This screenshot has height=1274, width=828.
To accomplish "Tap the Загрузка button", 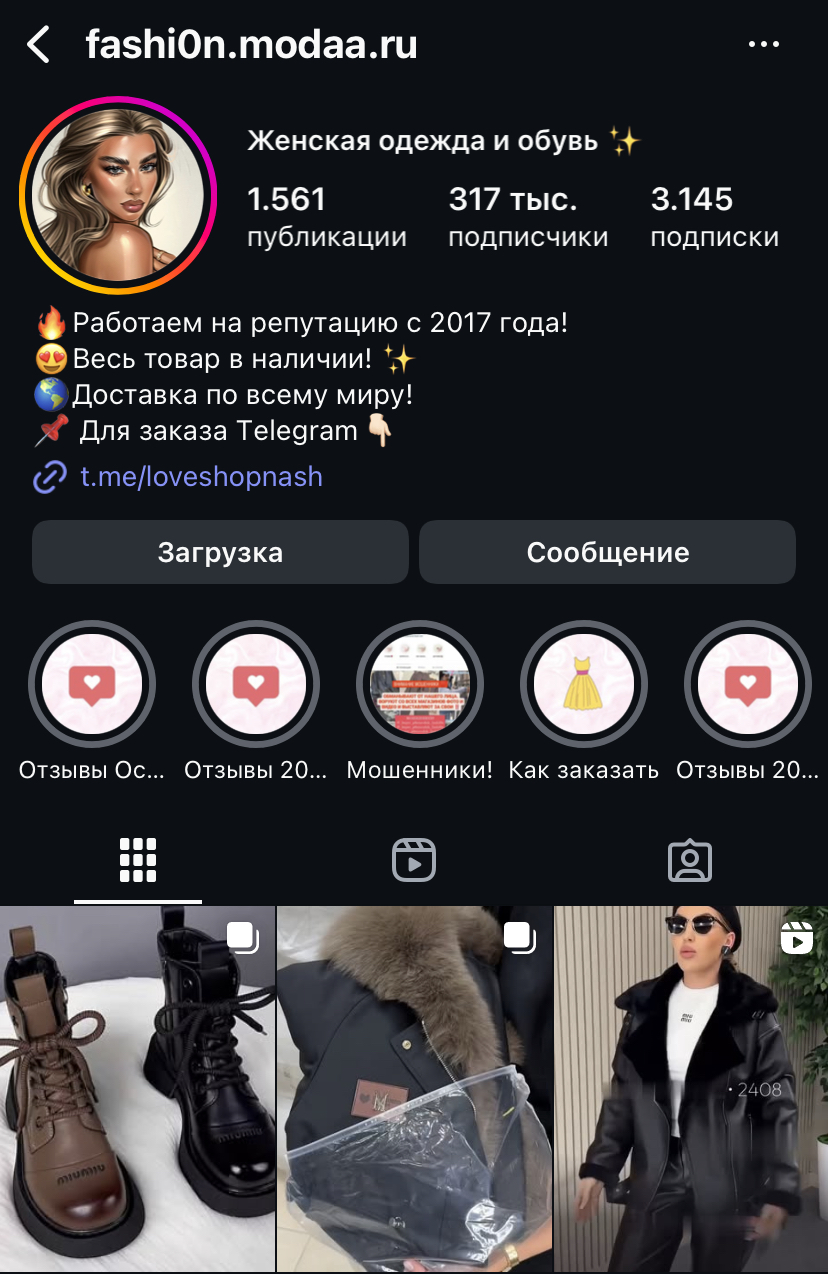I will pyautogui.click(x=220, y=552).
